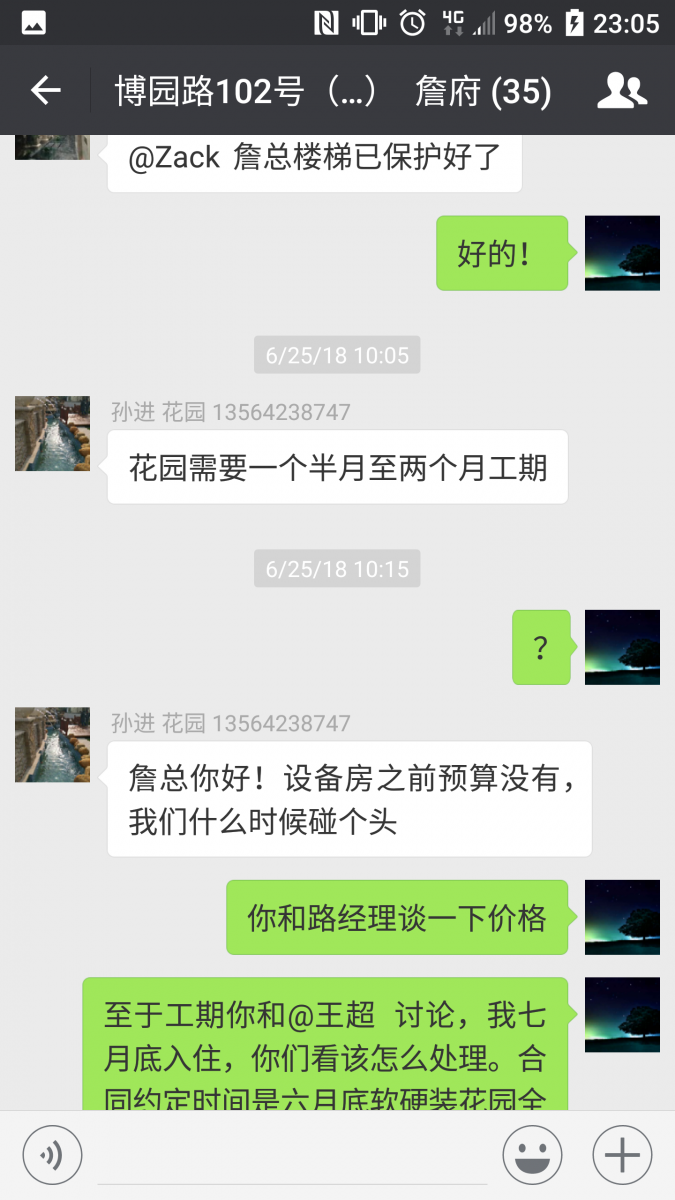Screen dimensions: 675x1200
Task: Open the emoji picker
Action: [x=532, y=1156]
